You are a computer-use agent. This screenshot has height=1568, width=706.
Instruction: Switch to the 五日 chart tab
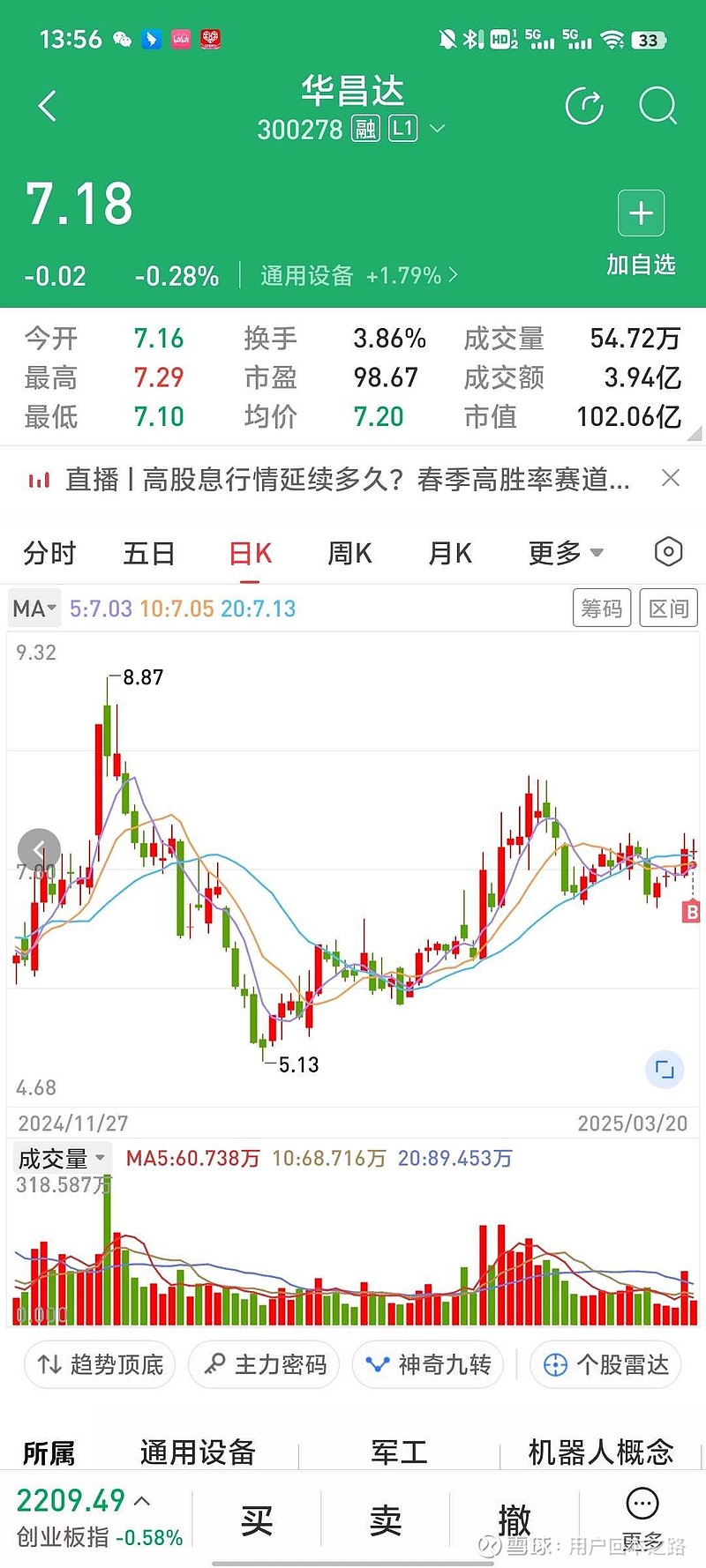pos(149,554)
